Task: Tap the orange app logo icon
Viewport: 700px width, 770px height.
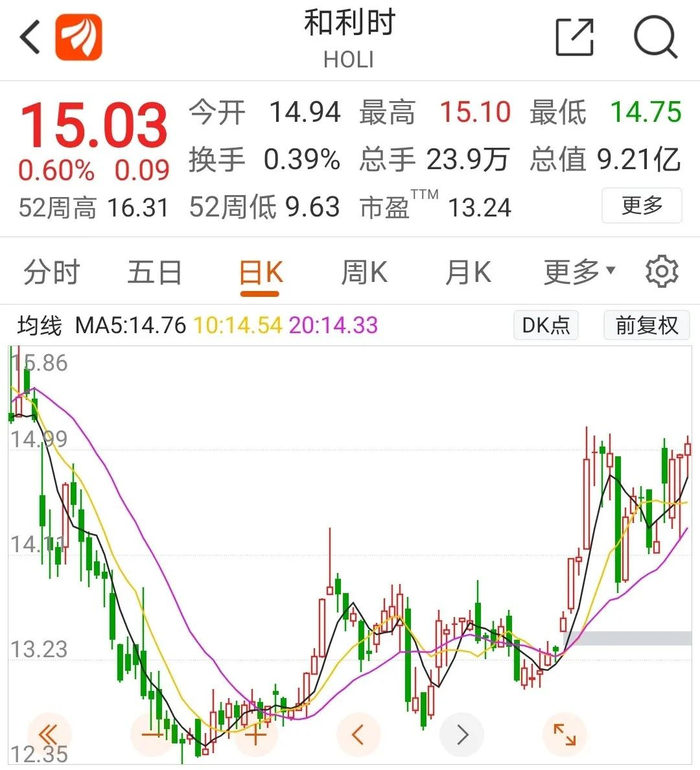Action: pos(79,37)
